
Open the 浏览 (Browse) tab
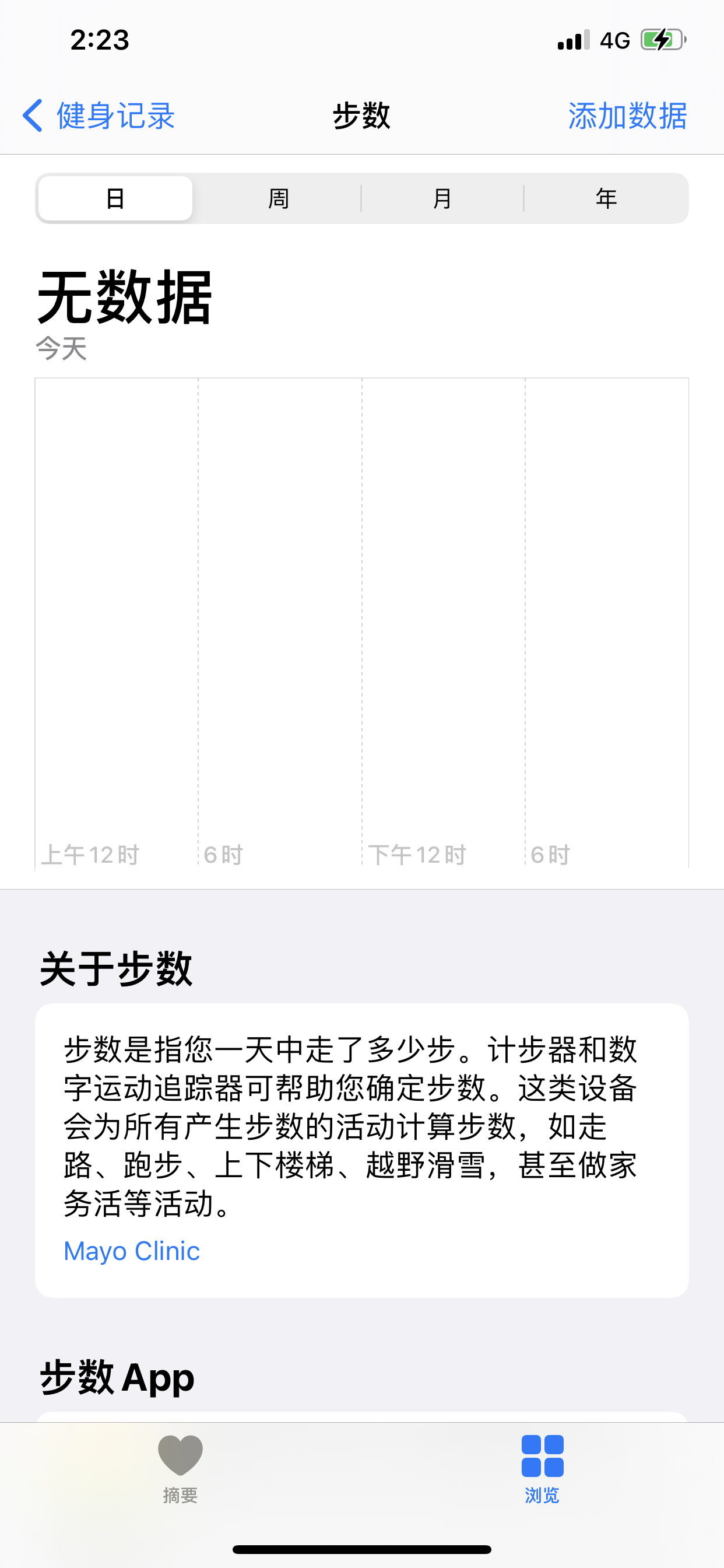(x=542, y=1468)
